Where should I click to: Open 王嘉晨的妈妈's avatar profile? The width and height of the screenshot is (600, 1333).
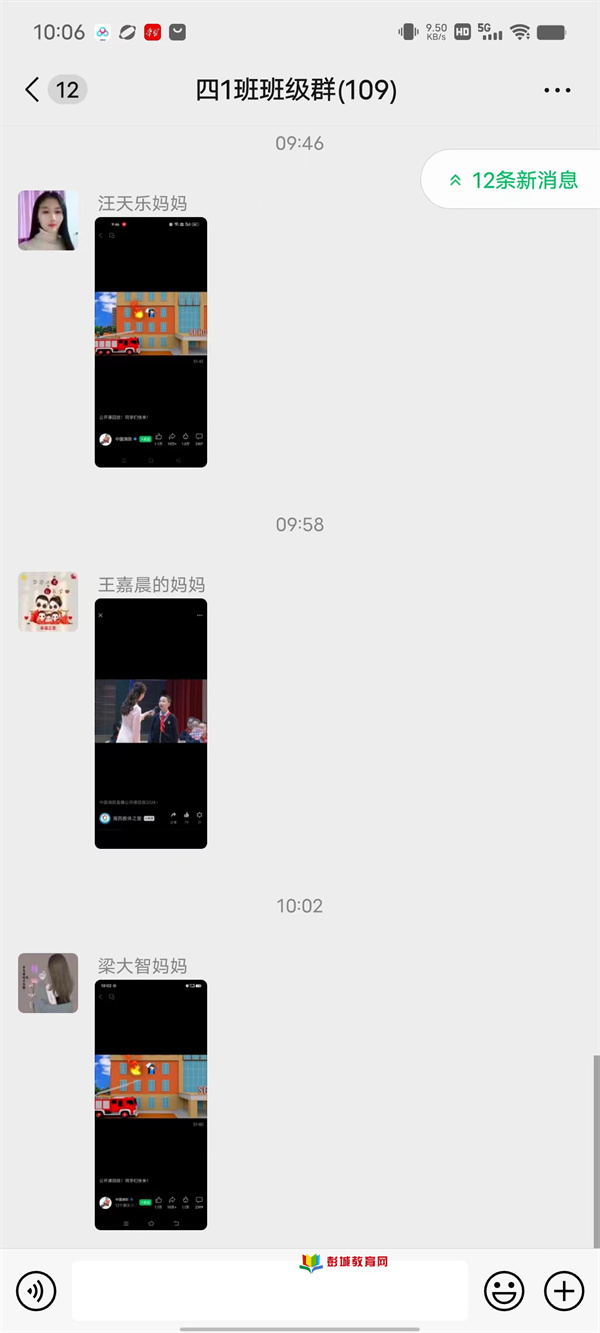click(48, 602)
